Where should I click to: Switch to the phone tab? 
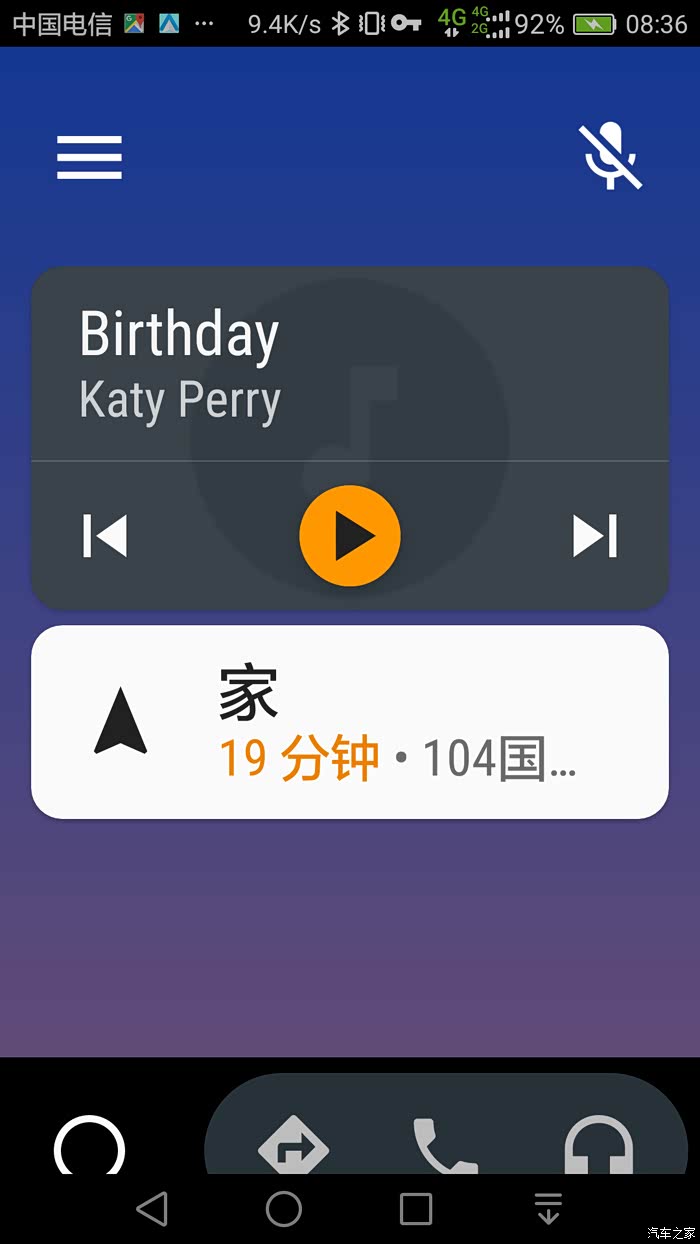446,1148
